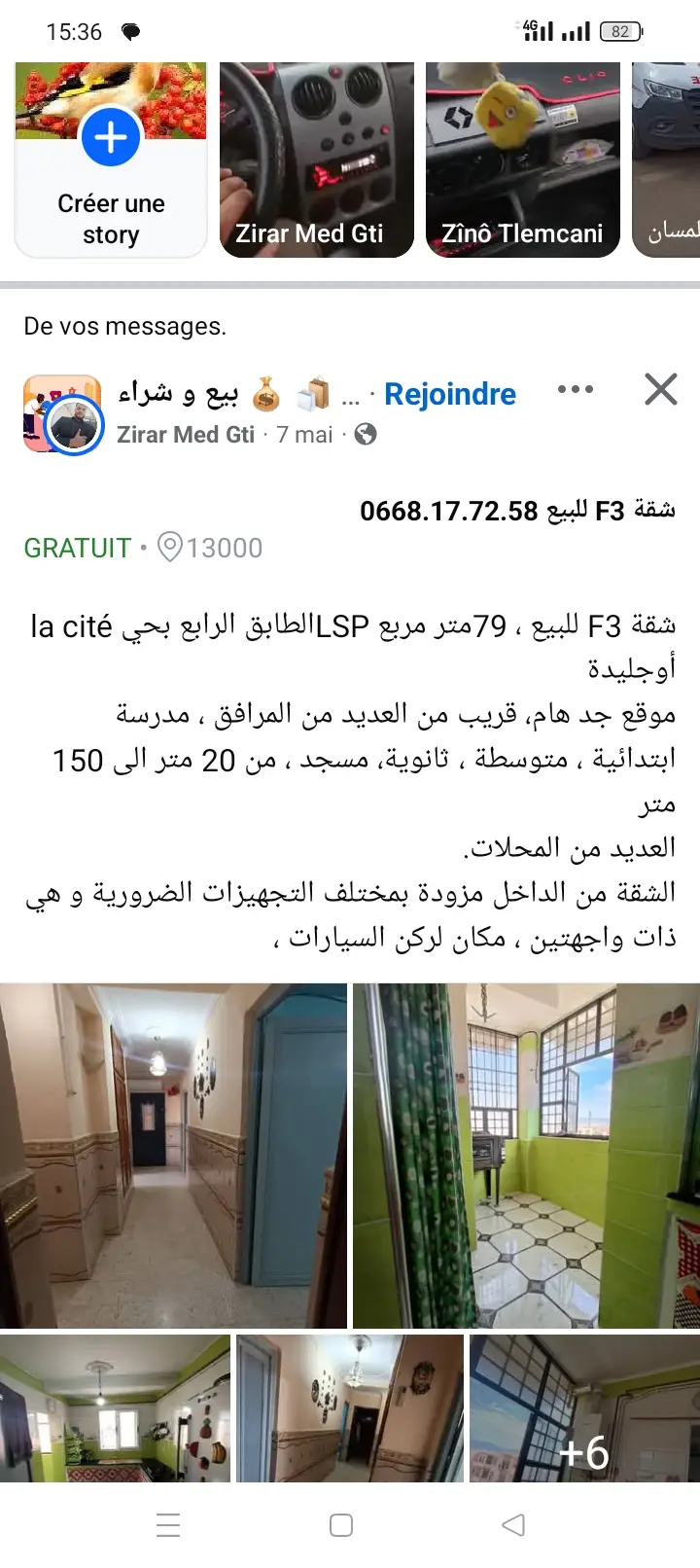View the remaining +6 photos
The height and width of the screenshot is (1568, 700).
tap(584, 1408)
